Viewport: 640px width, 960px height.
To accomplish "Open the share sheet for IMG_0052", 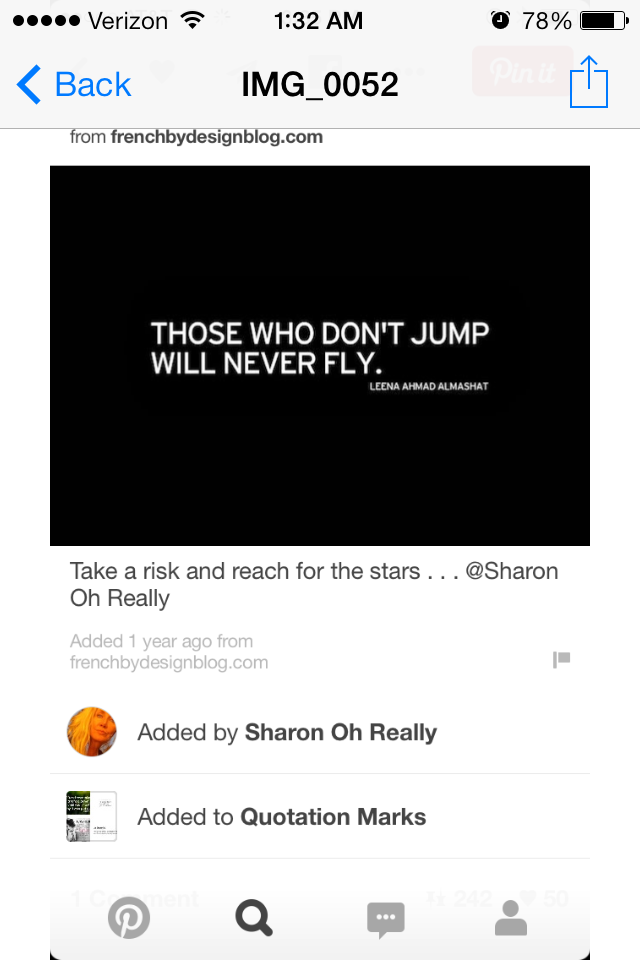I will tap(588, 82).
